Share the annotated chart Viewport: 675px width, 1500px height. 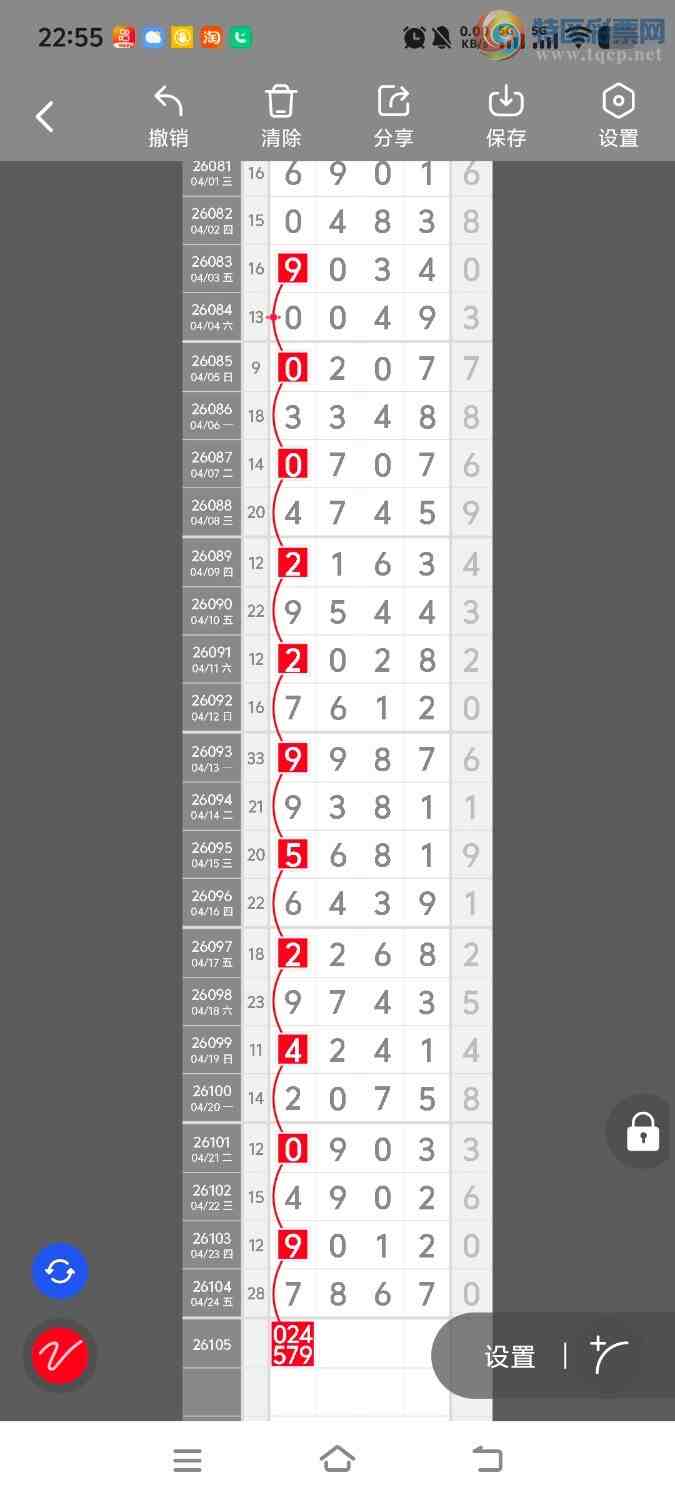coord(394,117)
